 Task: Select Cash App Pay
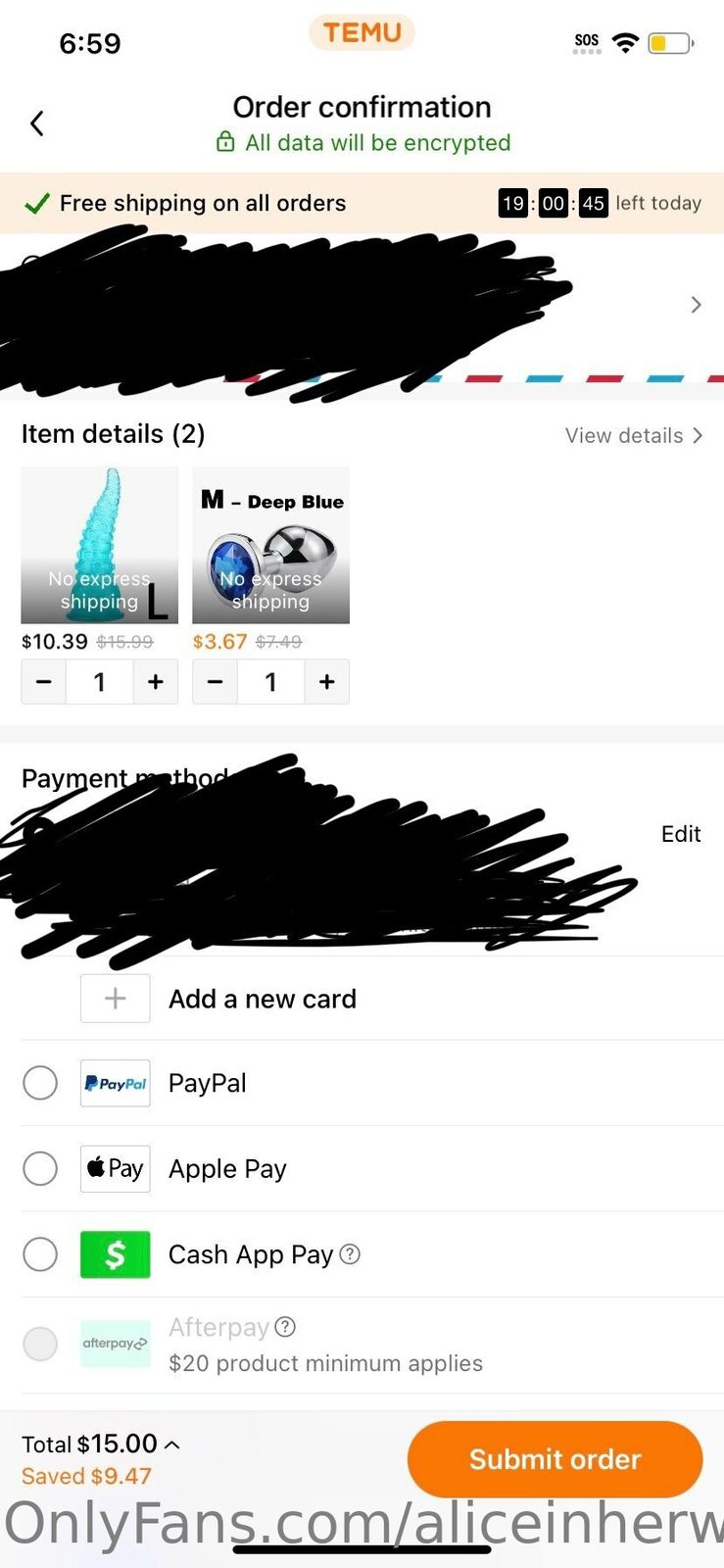[40, 1253]
